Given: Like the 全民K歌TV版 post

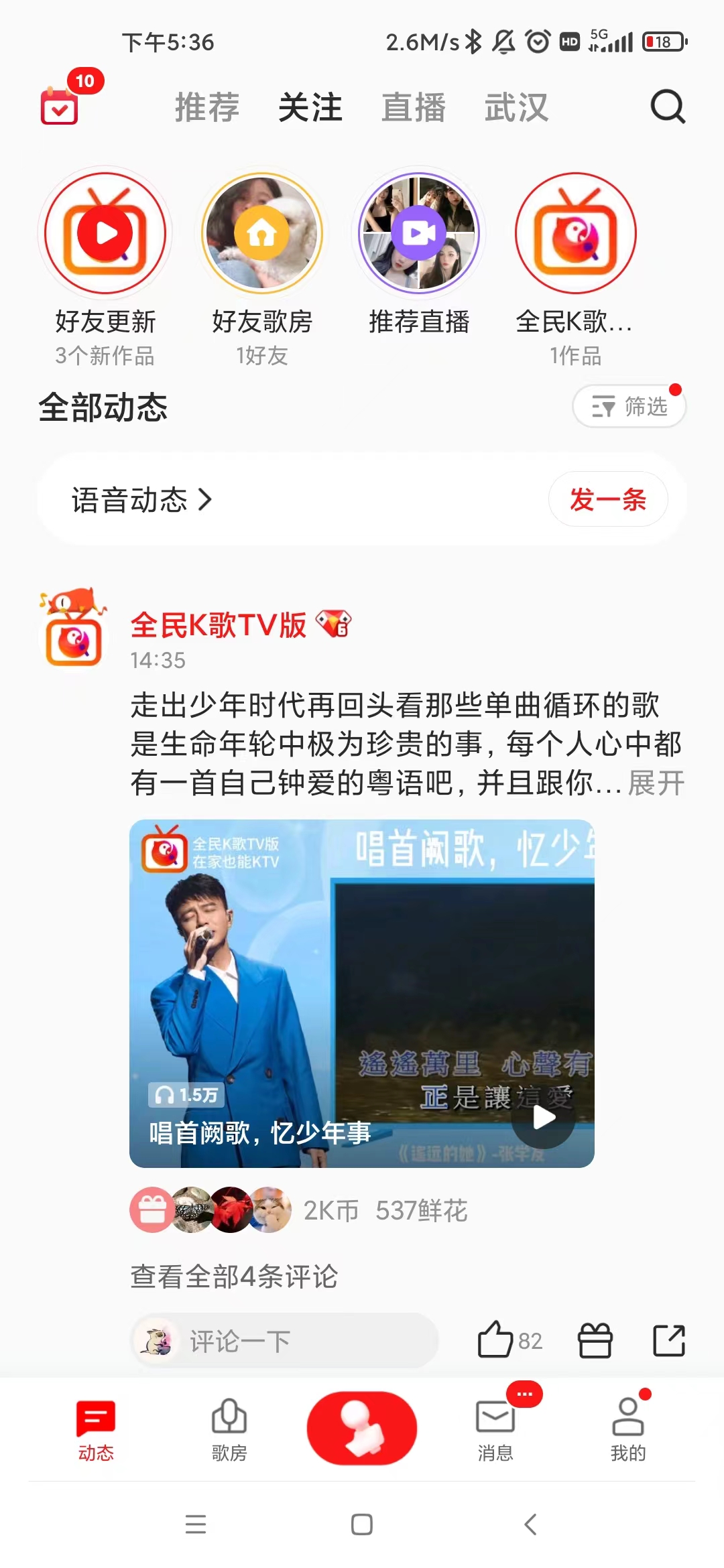Looking at the screenshot, I should pyautogui.click(x=496, y=1340).
